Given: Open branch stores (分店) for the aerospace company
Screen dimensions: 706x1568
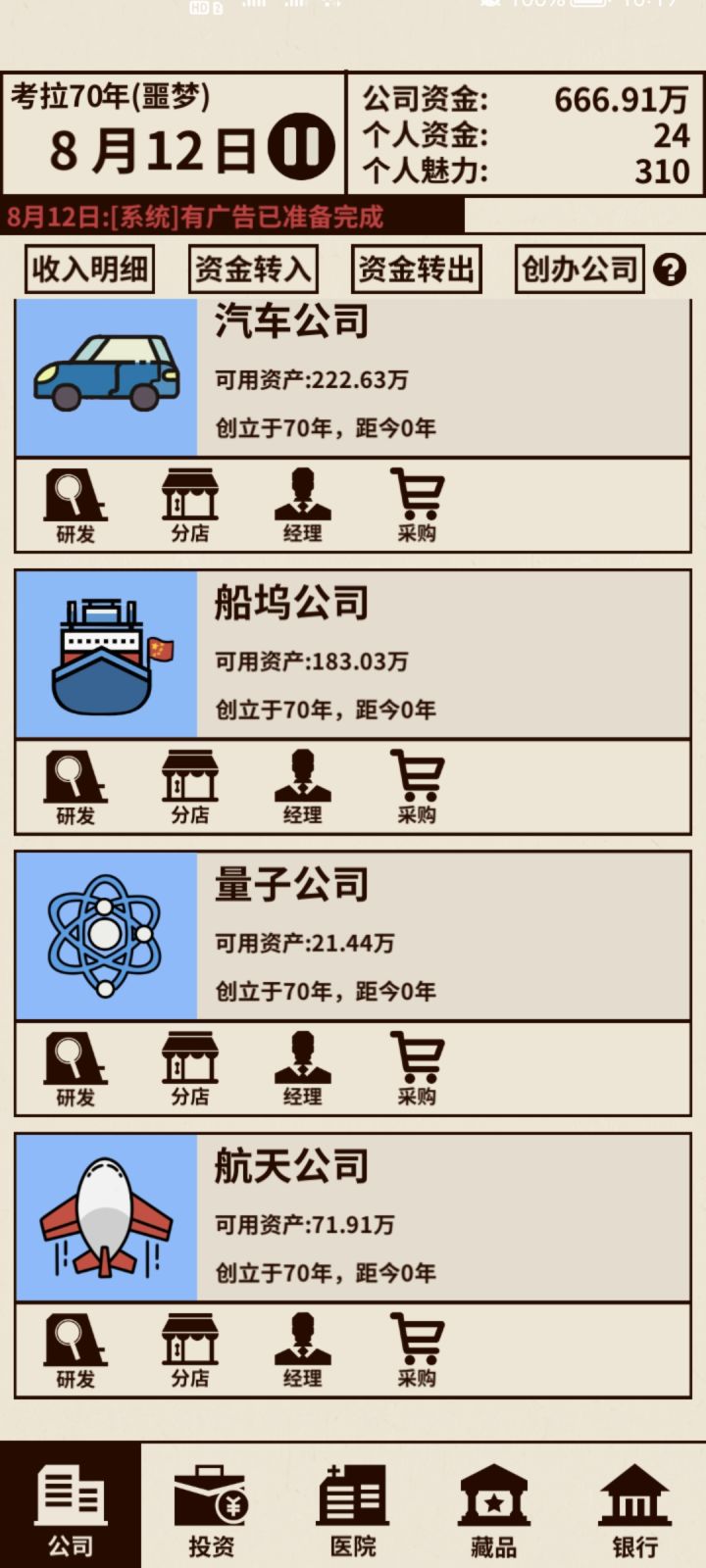Looking at the screenshot, I should tap(189, 1350).
